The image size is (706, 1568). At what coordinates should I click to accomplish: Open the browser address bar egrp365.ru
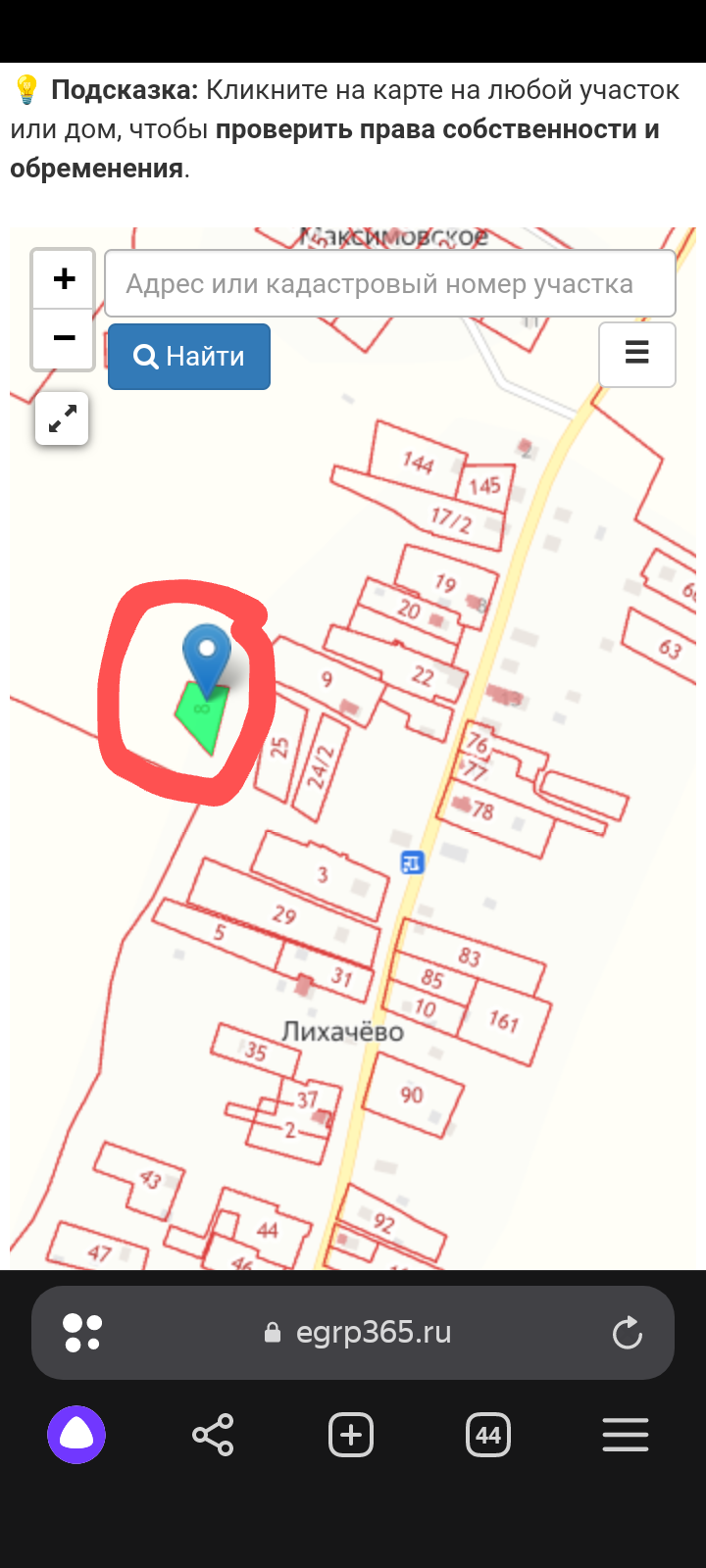[373, 1333]
